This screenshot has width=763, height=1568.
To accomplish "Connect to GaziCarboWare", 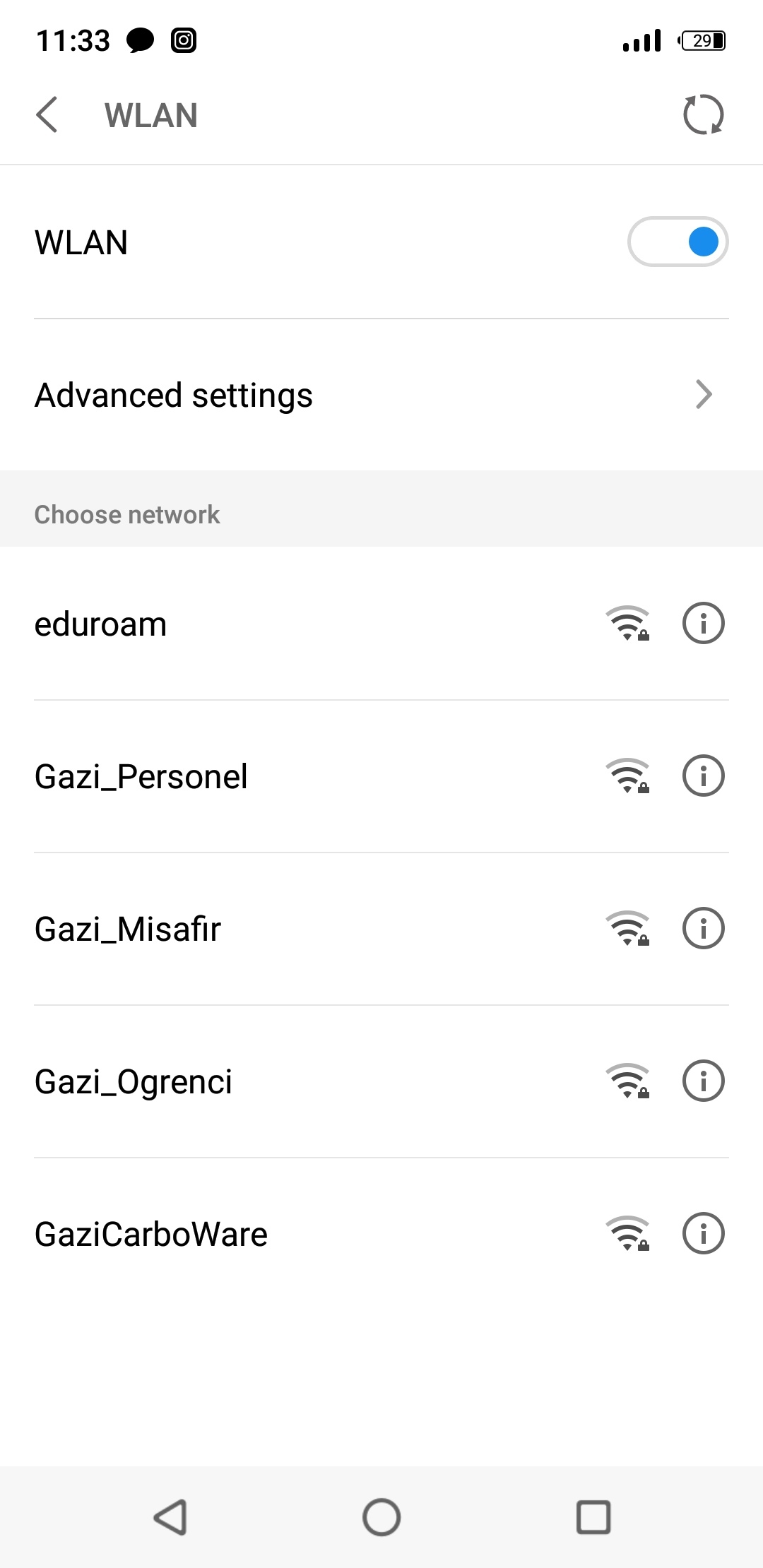I will (283, 1235).
